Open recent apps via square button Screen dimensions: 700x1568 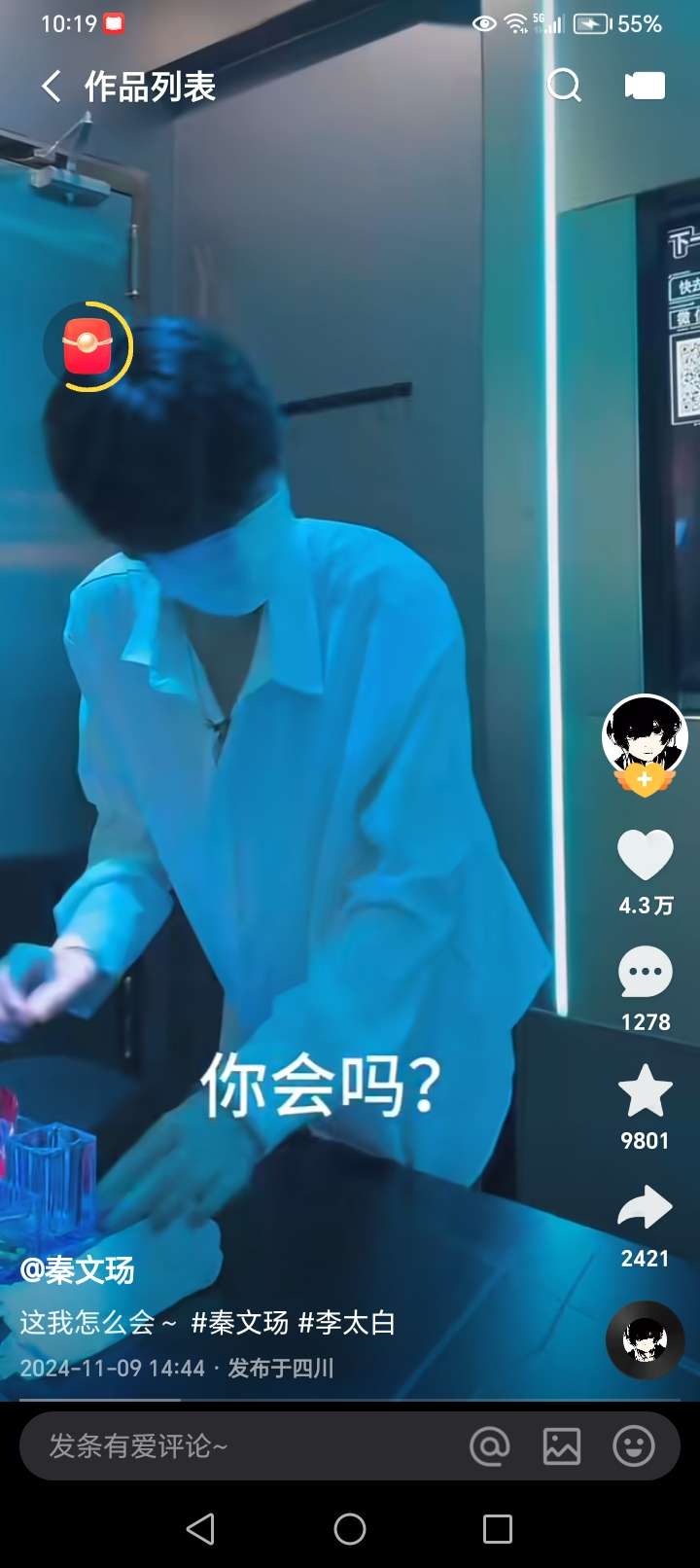tap(498, 1529)
